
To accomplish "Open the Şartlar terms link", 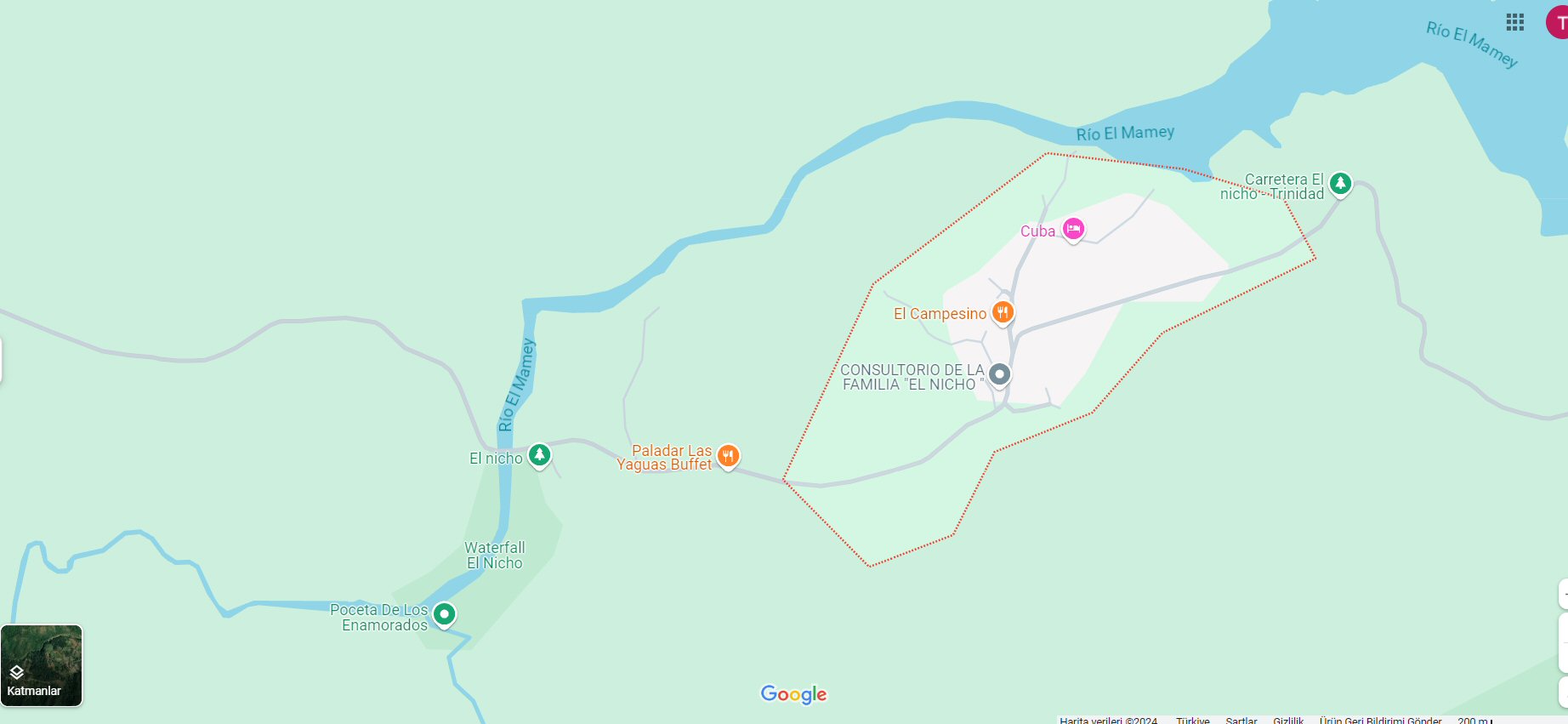I will [x=1241, y=720].
